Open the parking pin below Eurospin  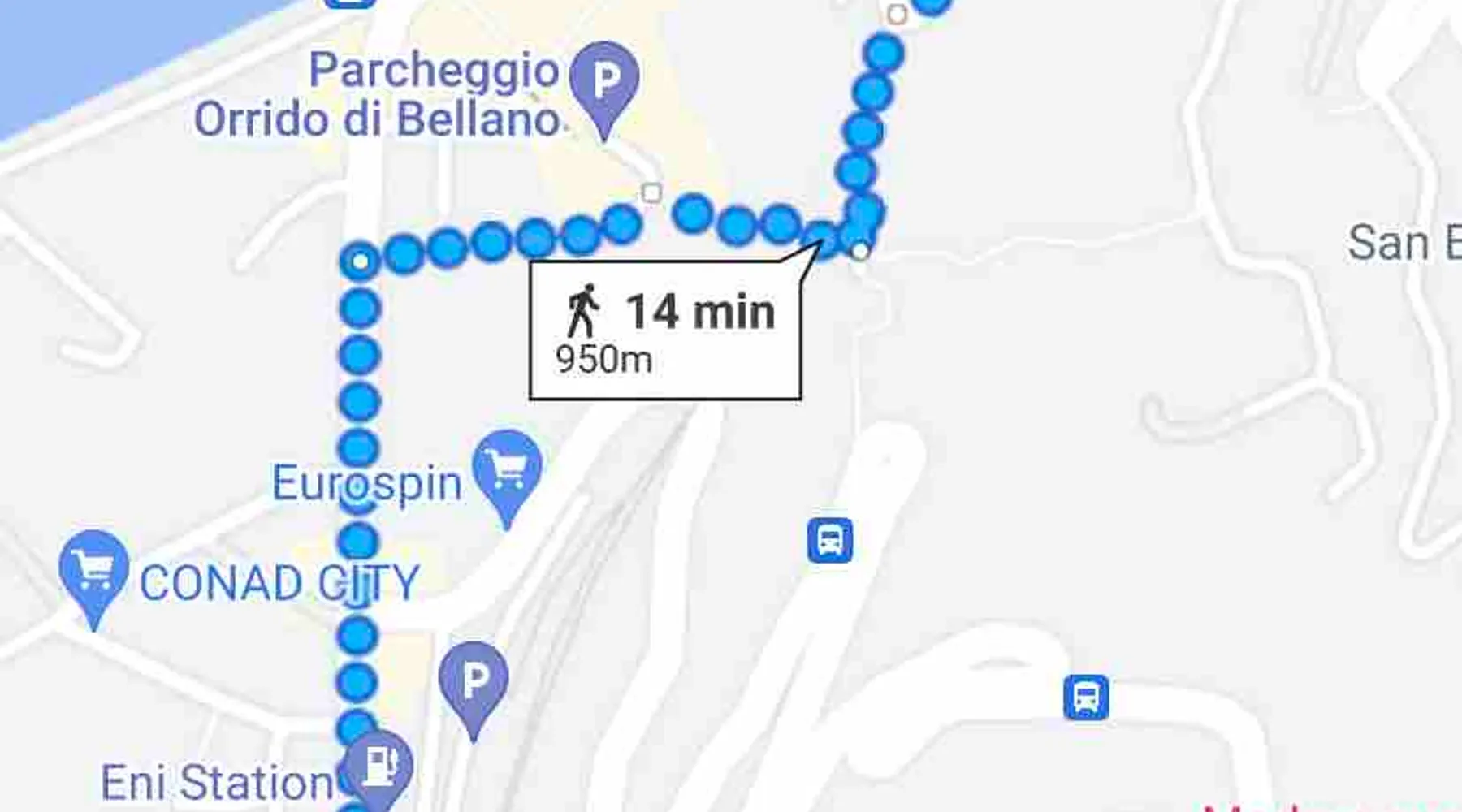pos(474,682)
